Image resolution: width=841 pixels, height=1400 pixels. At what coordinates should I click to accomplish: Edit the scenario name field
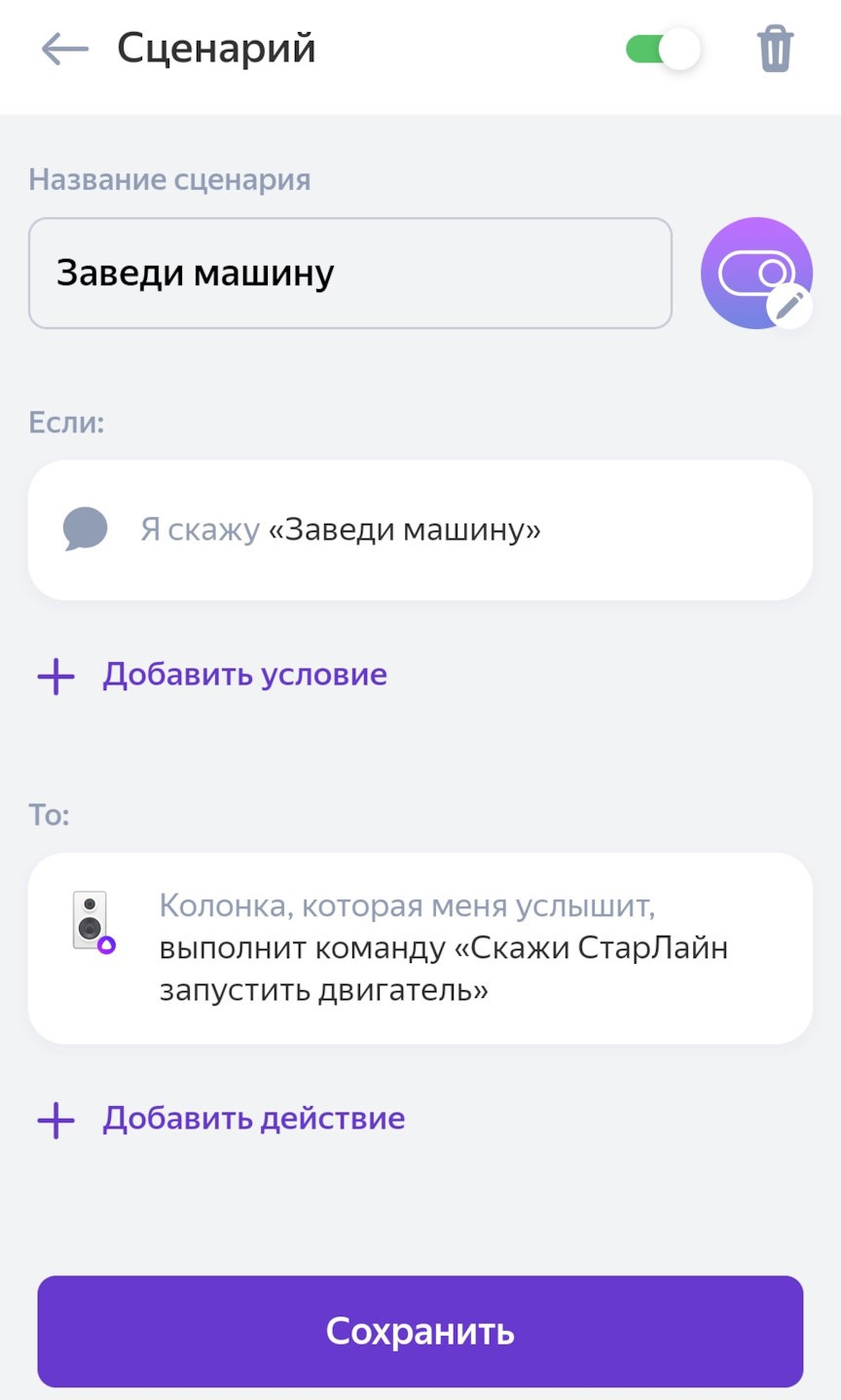(x=350, y=274)
